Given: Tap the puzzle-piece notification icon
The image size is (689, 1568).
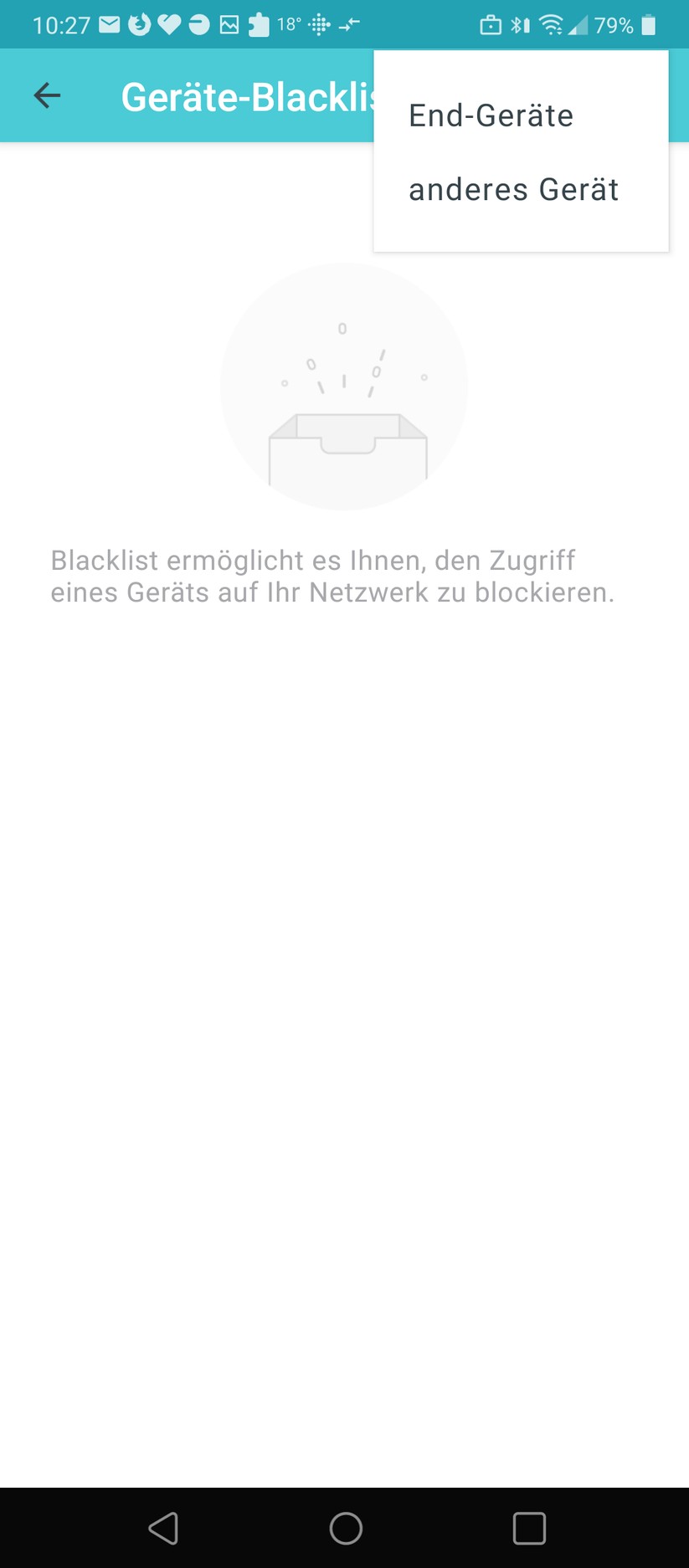Looking at the screenshot, I should [x=258, y=24].
